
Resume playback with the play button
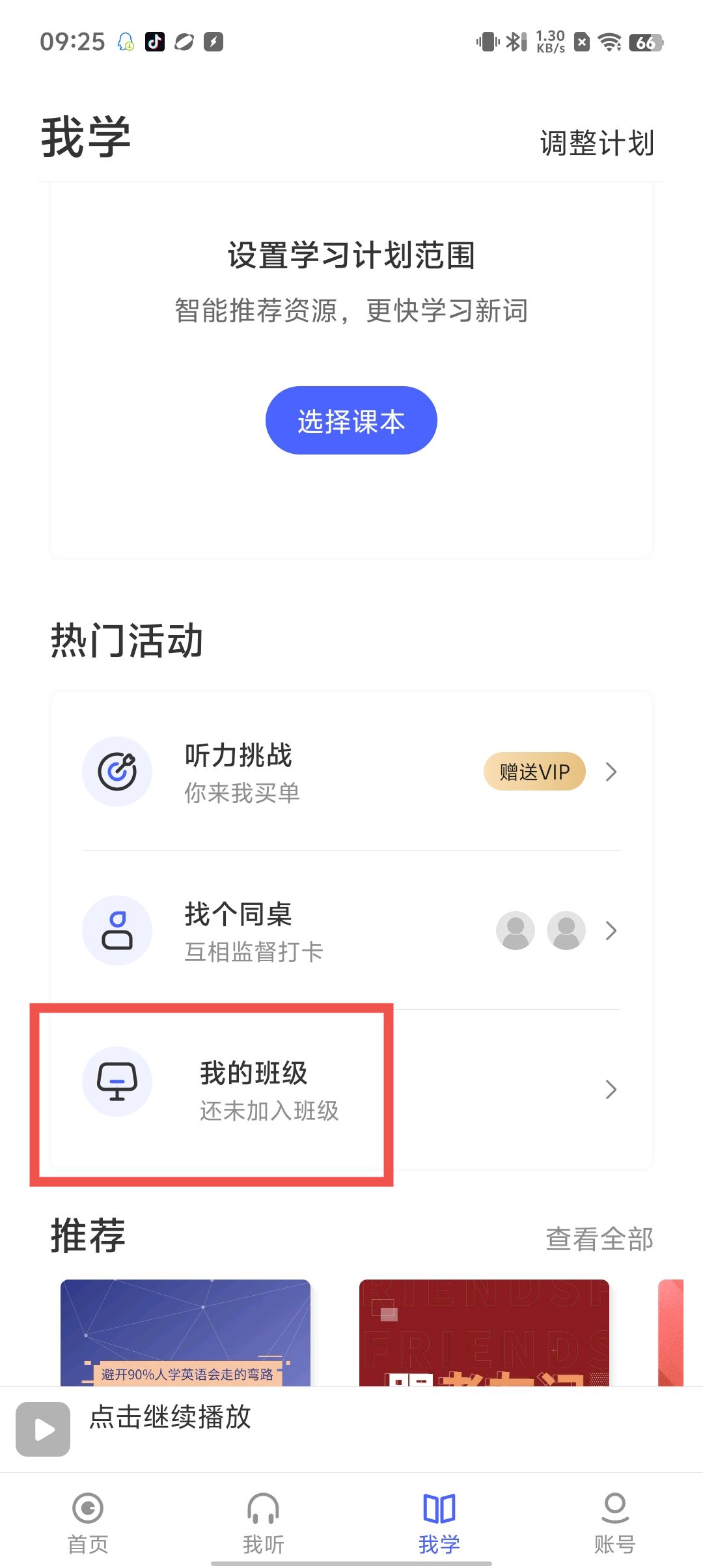click(43, 1429)
